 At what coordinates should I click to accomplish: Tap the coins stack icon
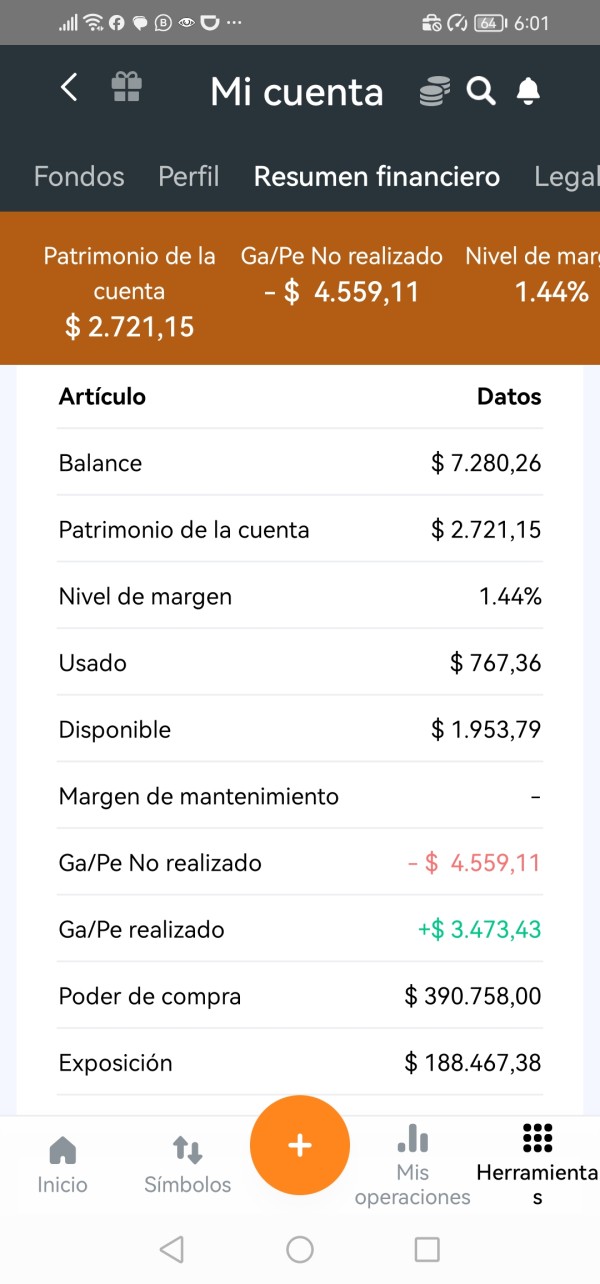(434, 92)
